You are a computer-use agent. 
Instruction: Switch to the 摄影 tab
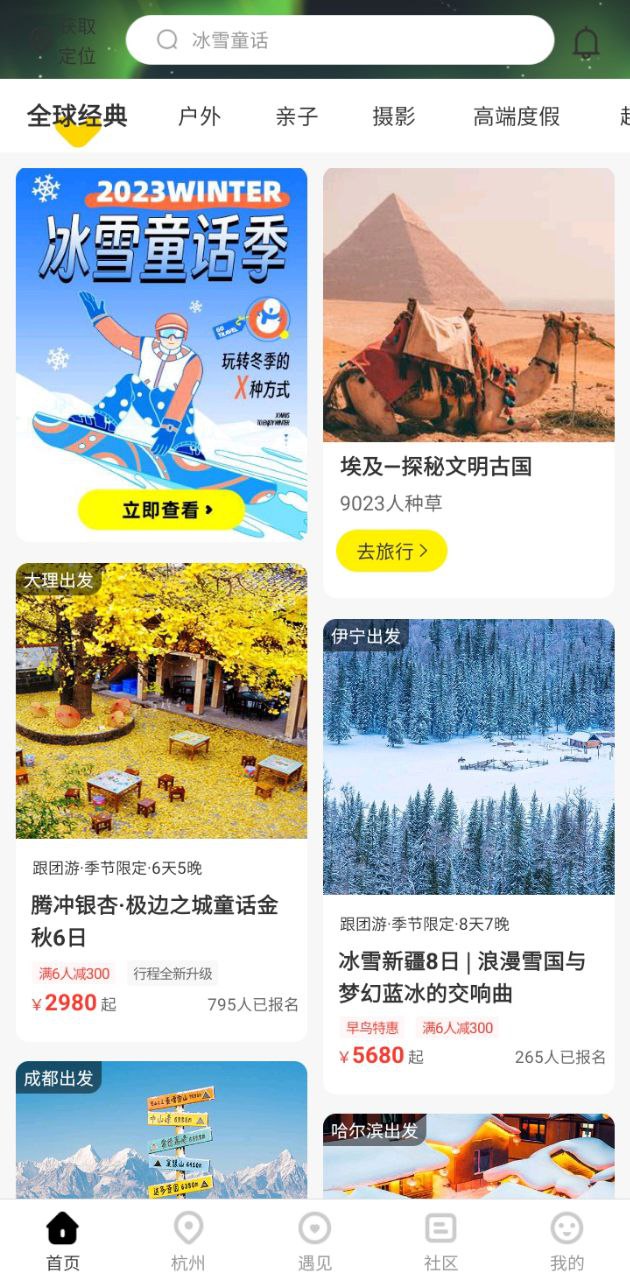(x=394, y=116)
